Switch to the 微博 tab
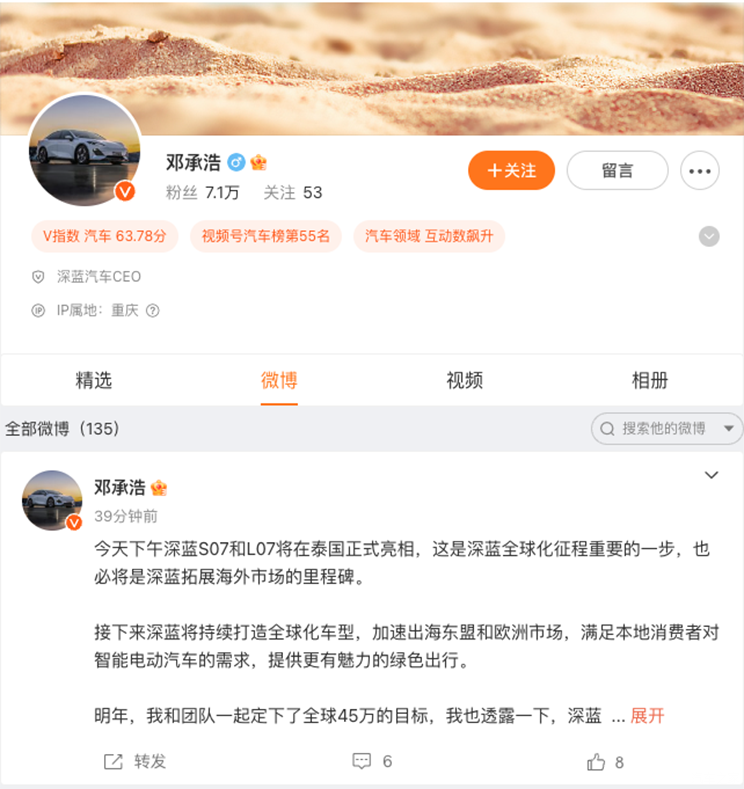The width and height of the screenshot is (744, 789). (x=279, y=380)
